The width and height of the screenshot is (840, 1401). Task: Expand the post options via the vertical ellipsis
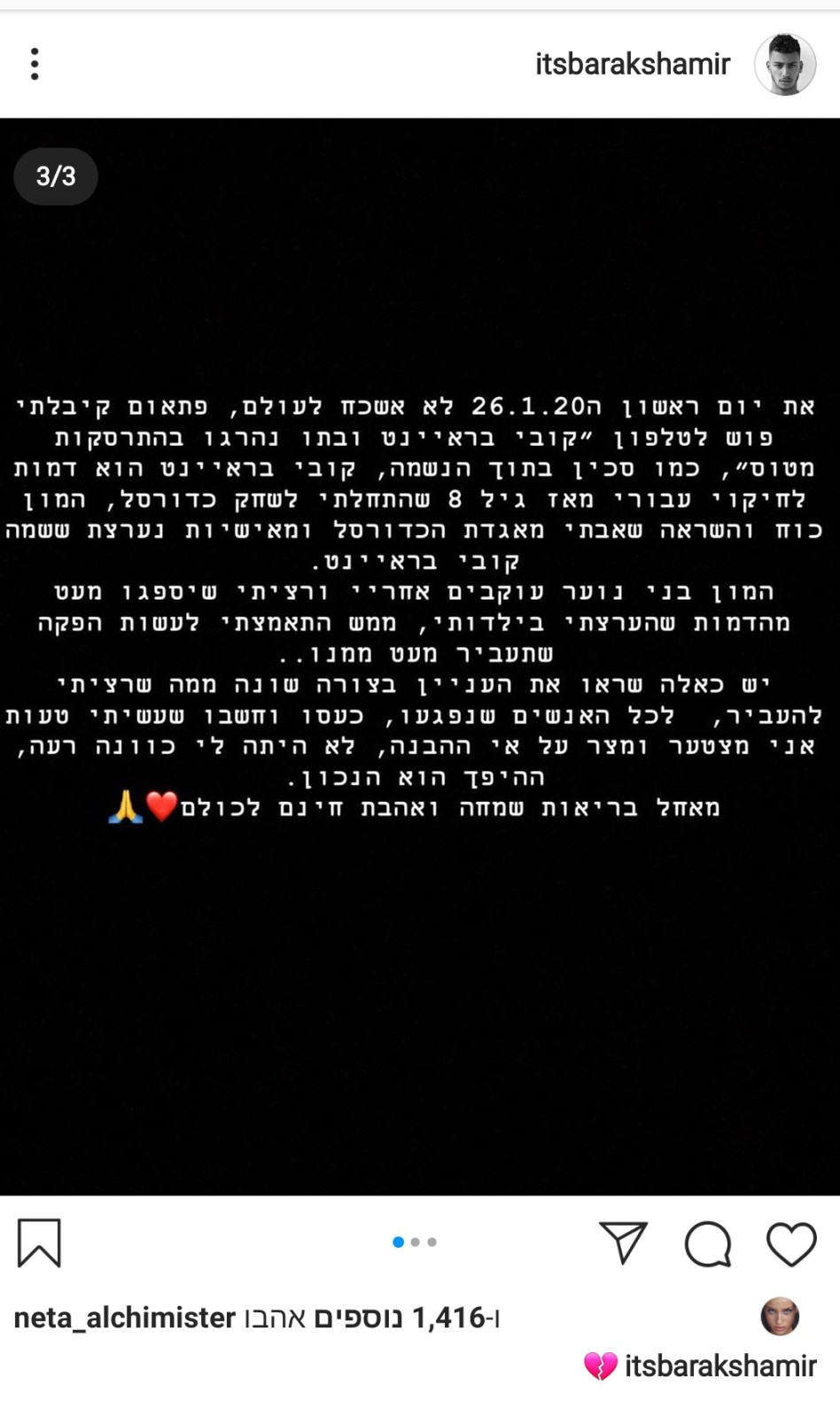point(35,64)
